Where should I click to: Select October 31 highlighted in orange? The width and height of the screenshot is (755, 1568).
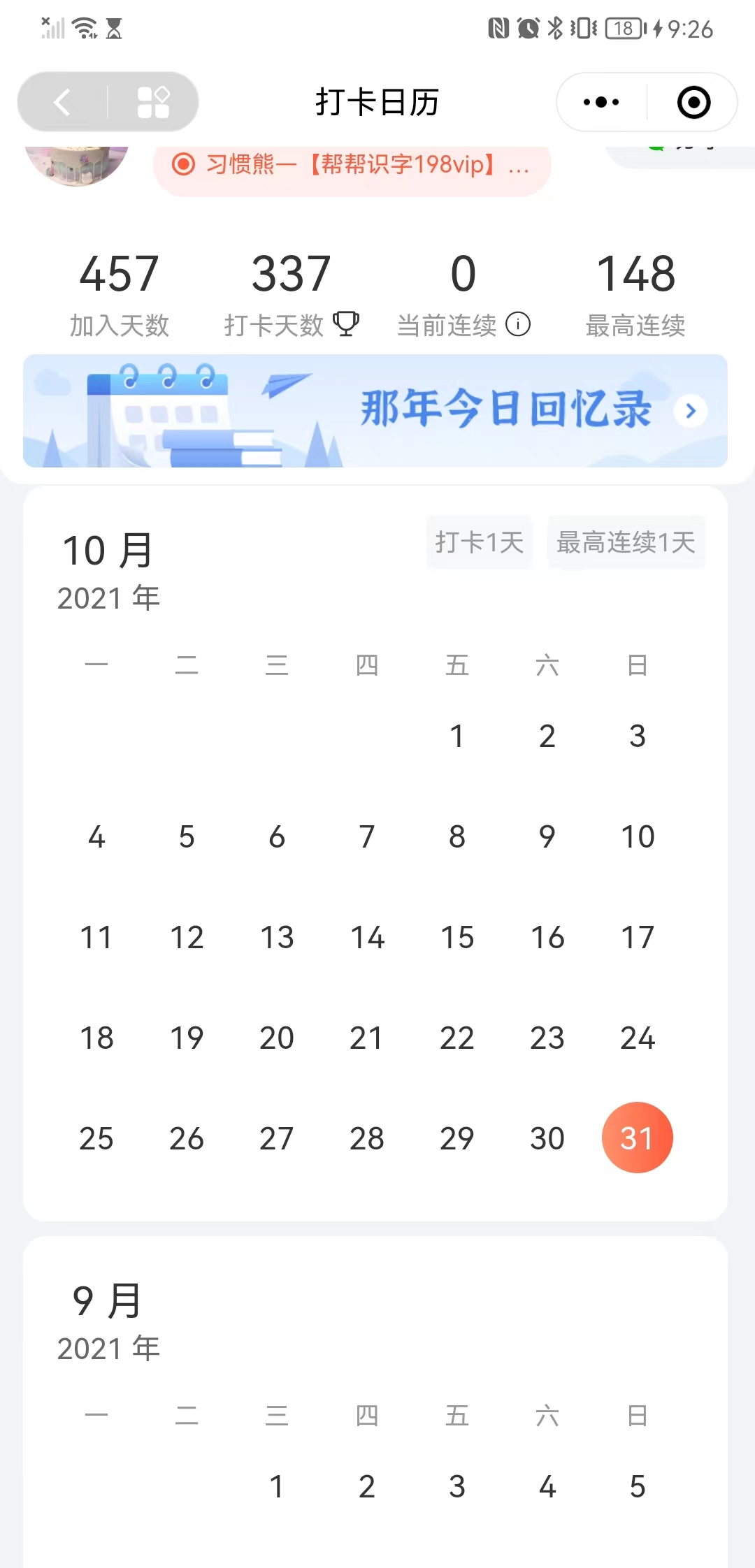(637, 1138)
